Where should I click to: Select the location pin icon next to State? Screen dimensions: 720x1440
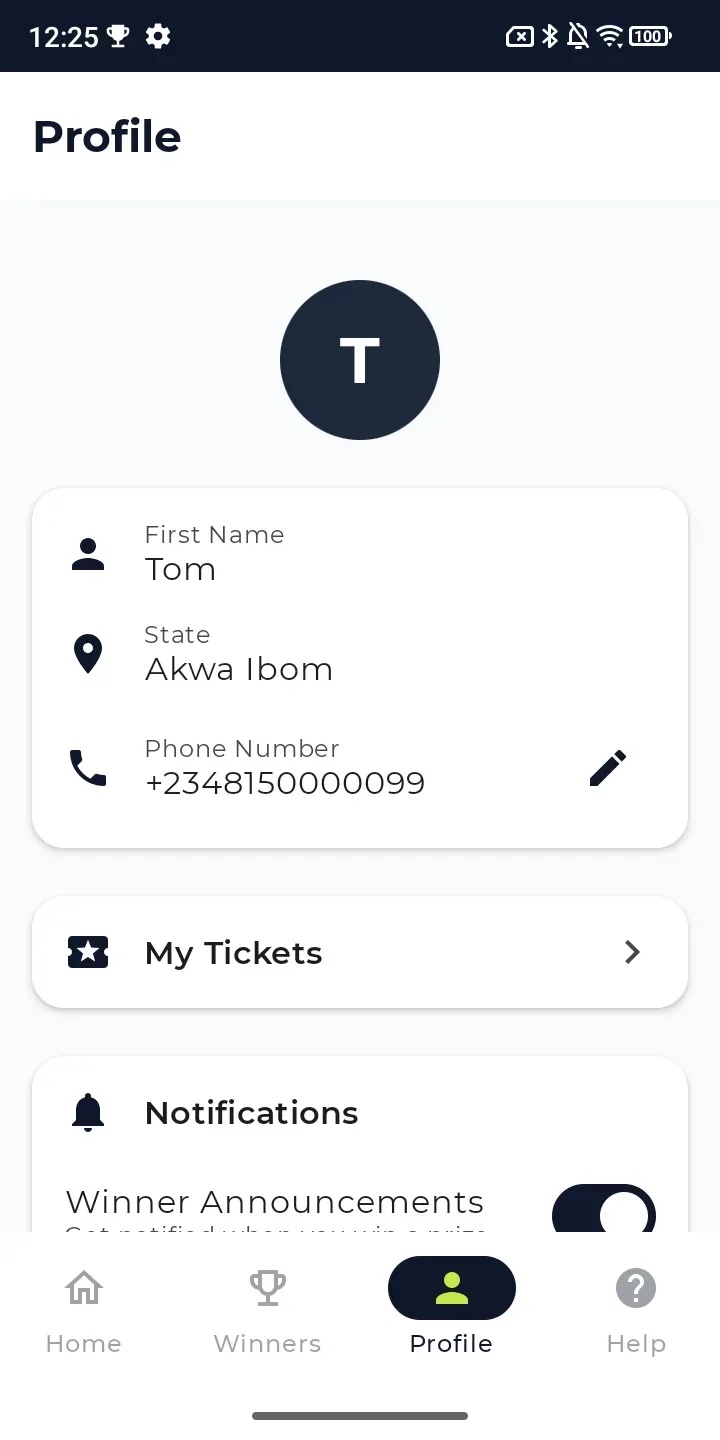click(88, 652)
